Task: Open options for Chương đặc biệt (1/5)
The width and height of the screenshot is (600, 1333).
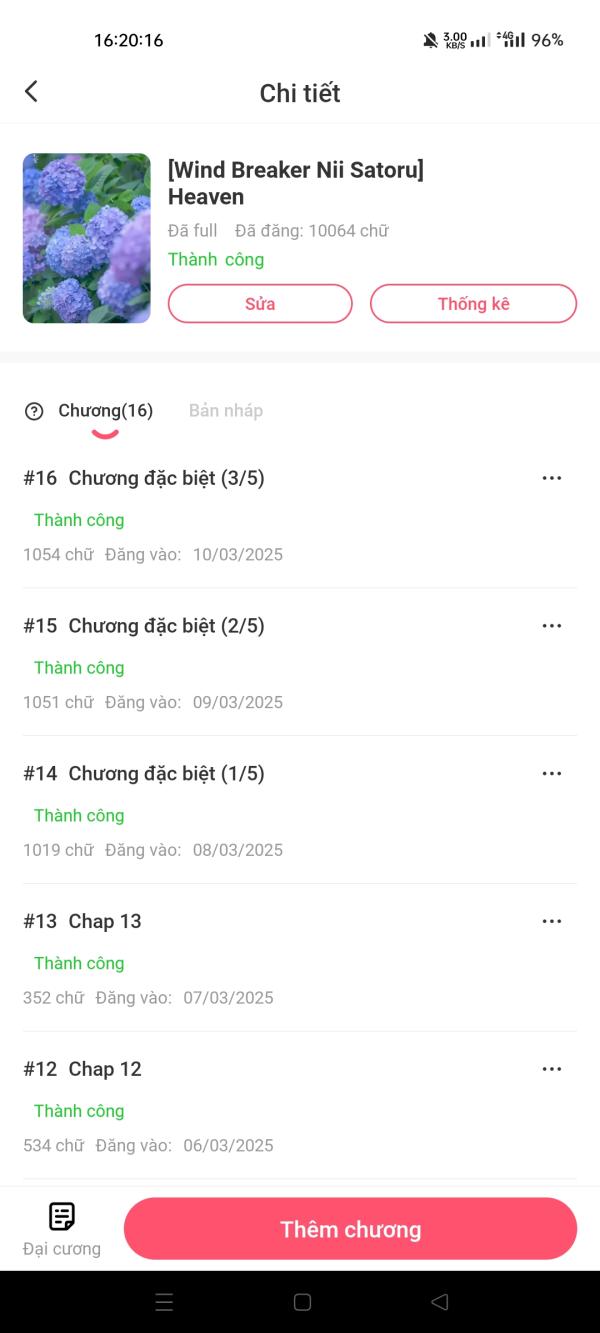Action: click(552, 774)
